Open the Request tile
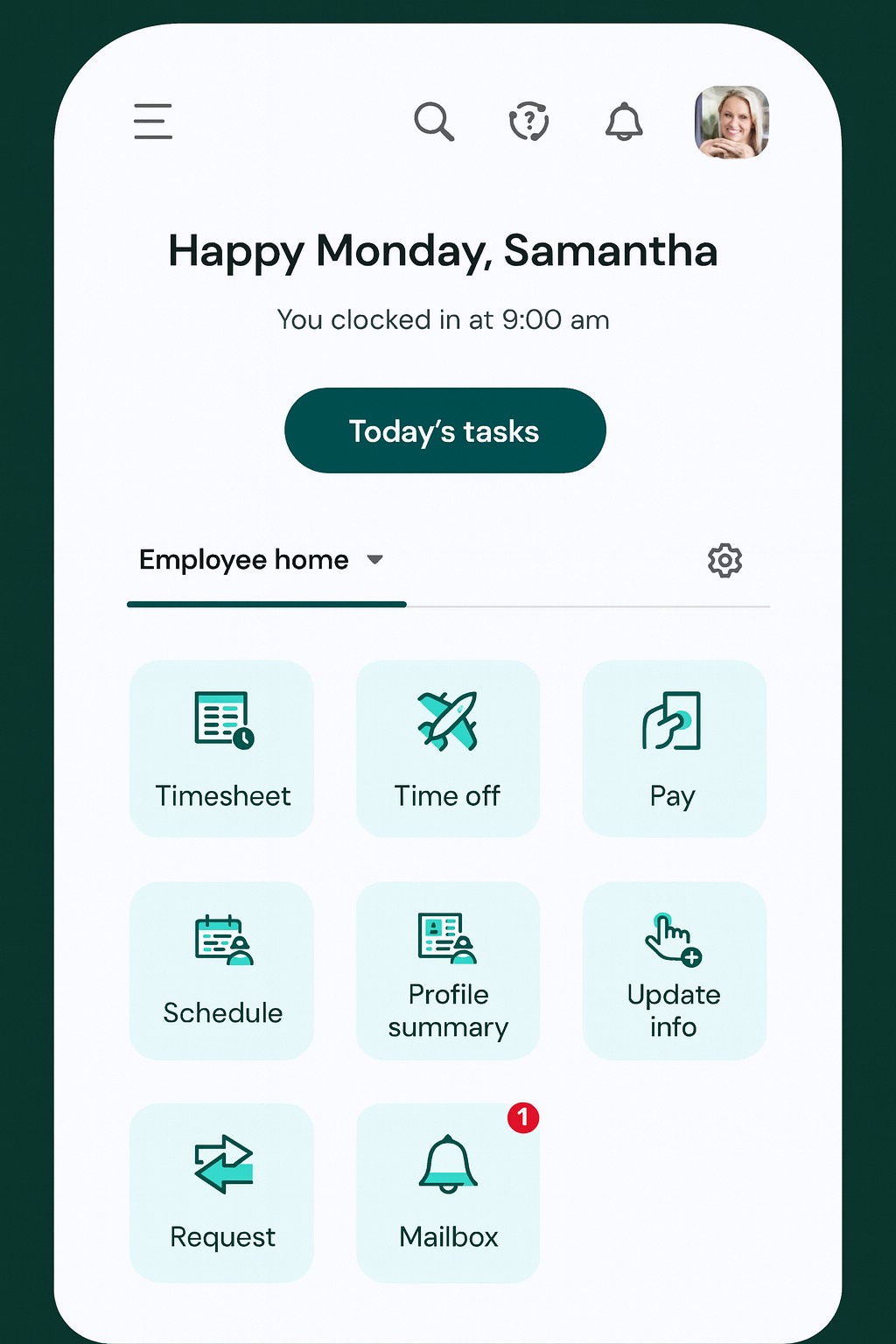This screenshot has height=1344, width=896. (x=222, y=1192)
